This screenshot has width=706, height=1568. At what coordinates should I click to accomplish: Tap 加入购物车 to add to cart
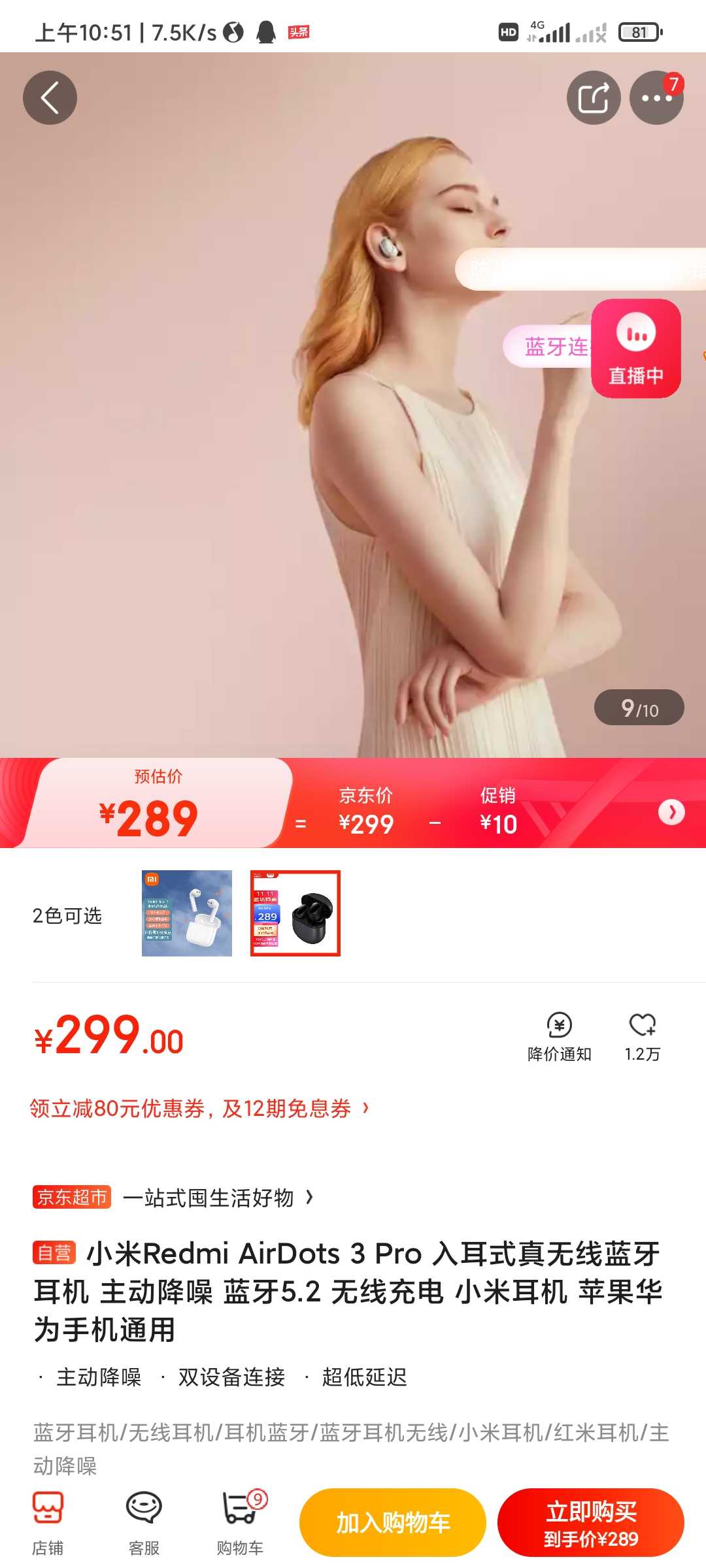coord(393,1522)
